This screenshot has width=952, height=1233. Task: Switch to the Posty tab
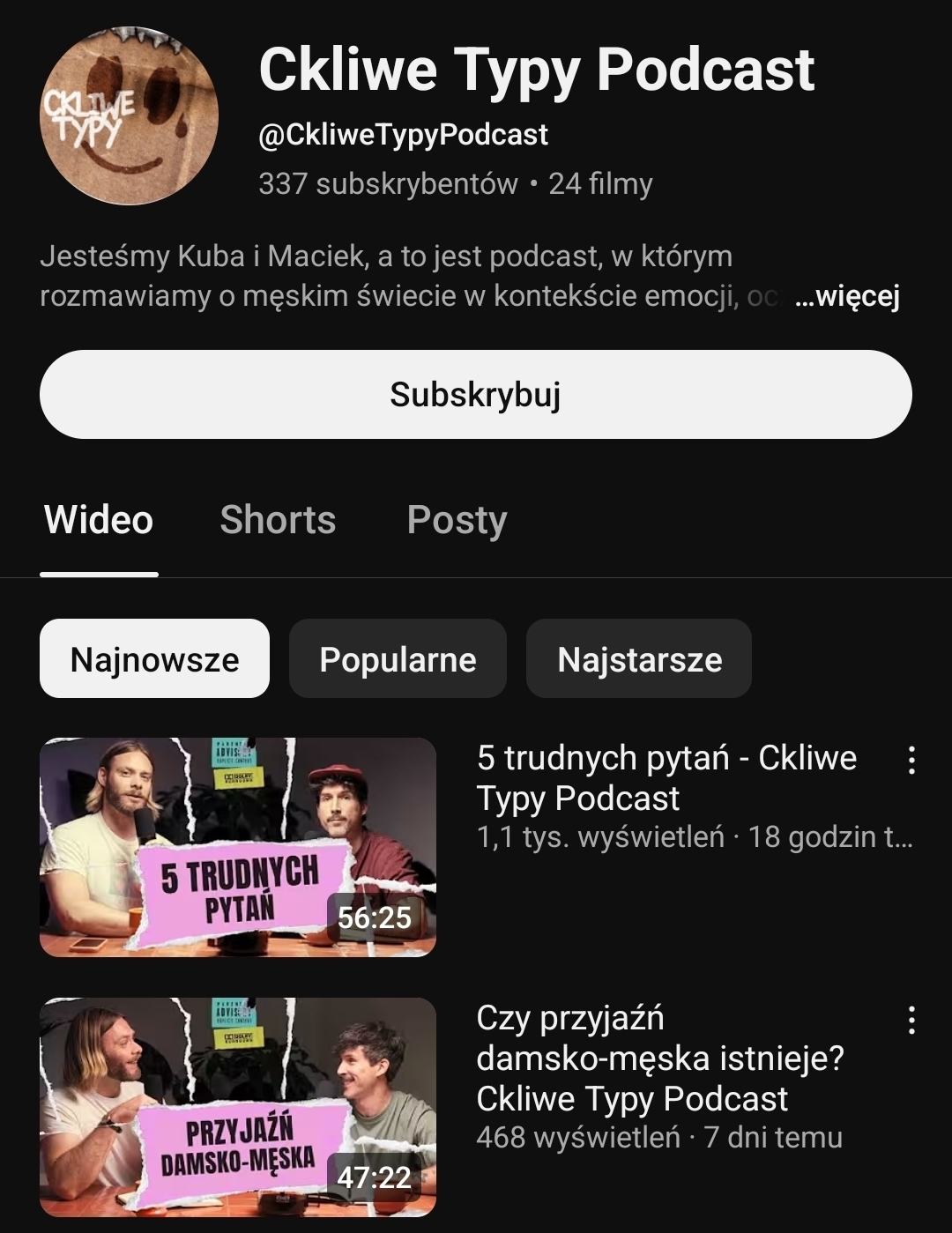point(457,520)
